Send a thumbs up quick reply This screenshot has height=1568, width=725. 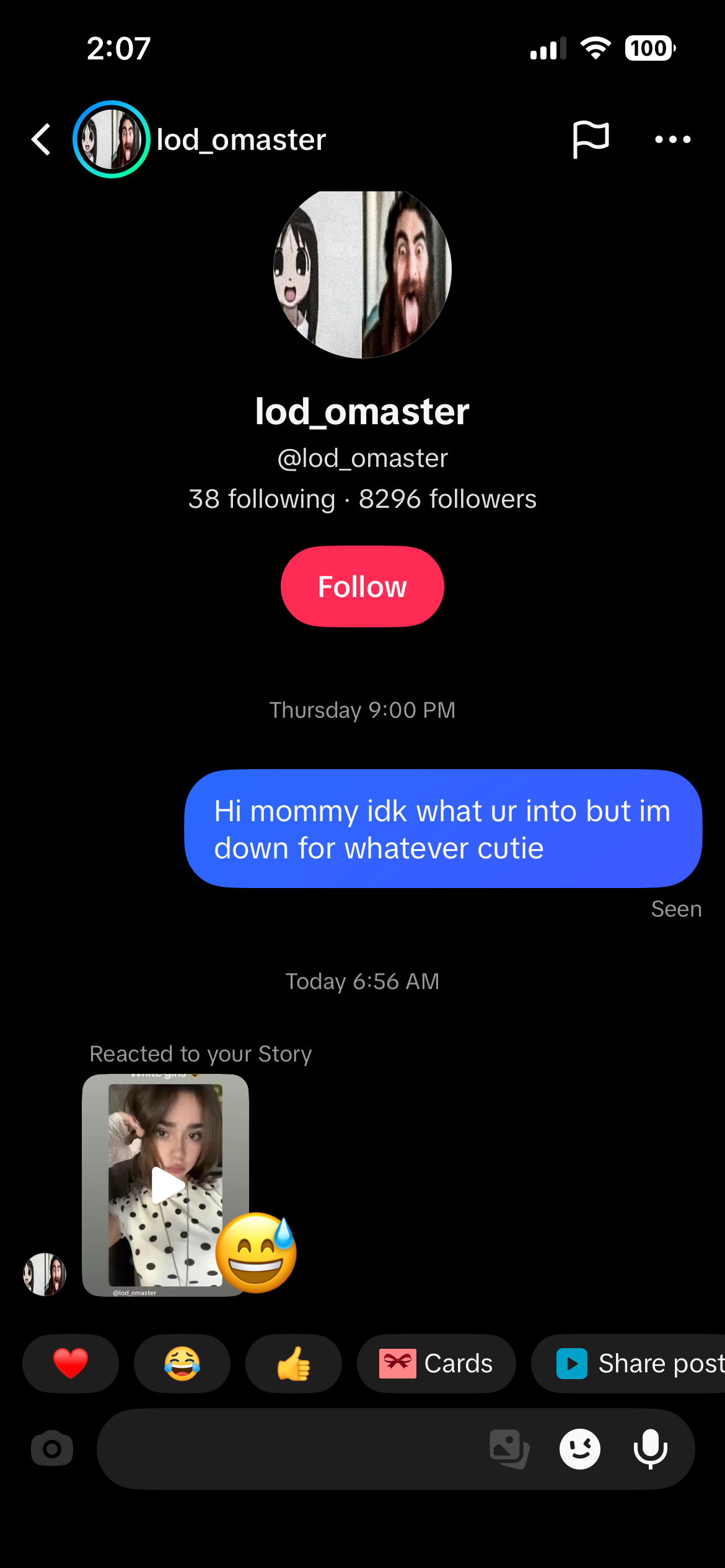[x=293, y=1364]
